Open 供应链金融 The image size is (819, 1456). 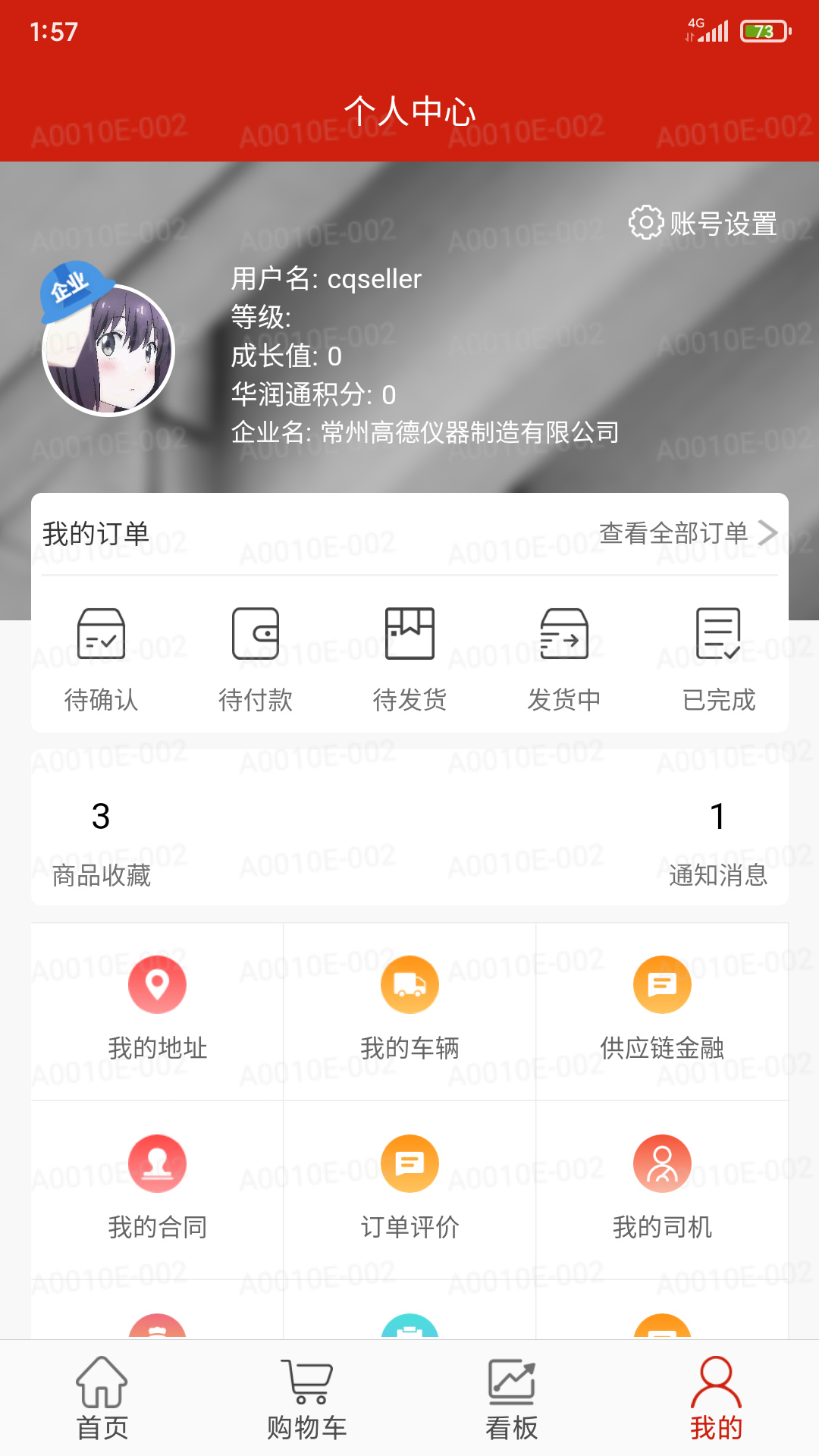662,1010
